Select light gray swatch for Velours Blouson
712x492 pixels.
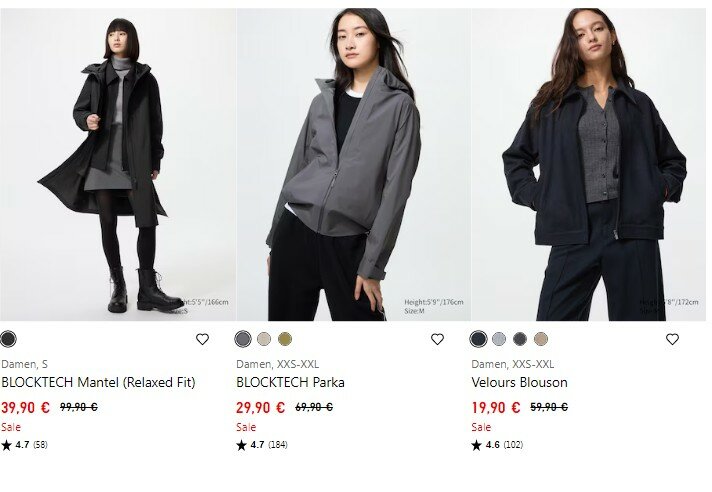coord(499,339)
